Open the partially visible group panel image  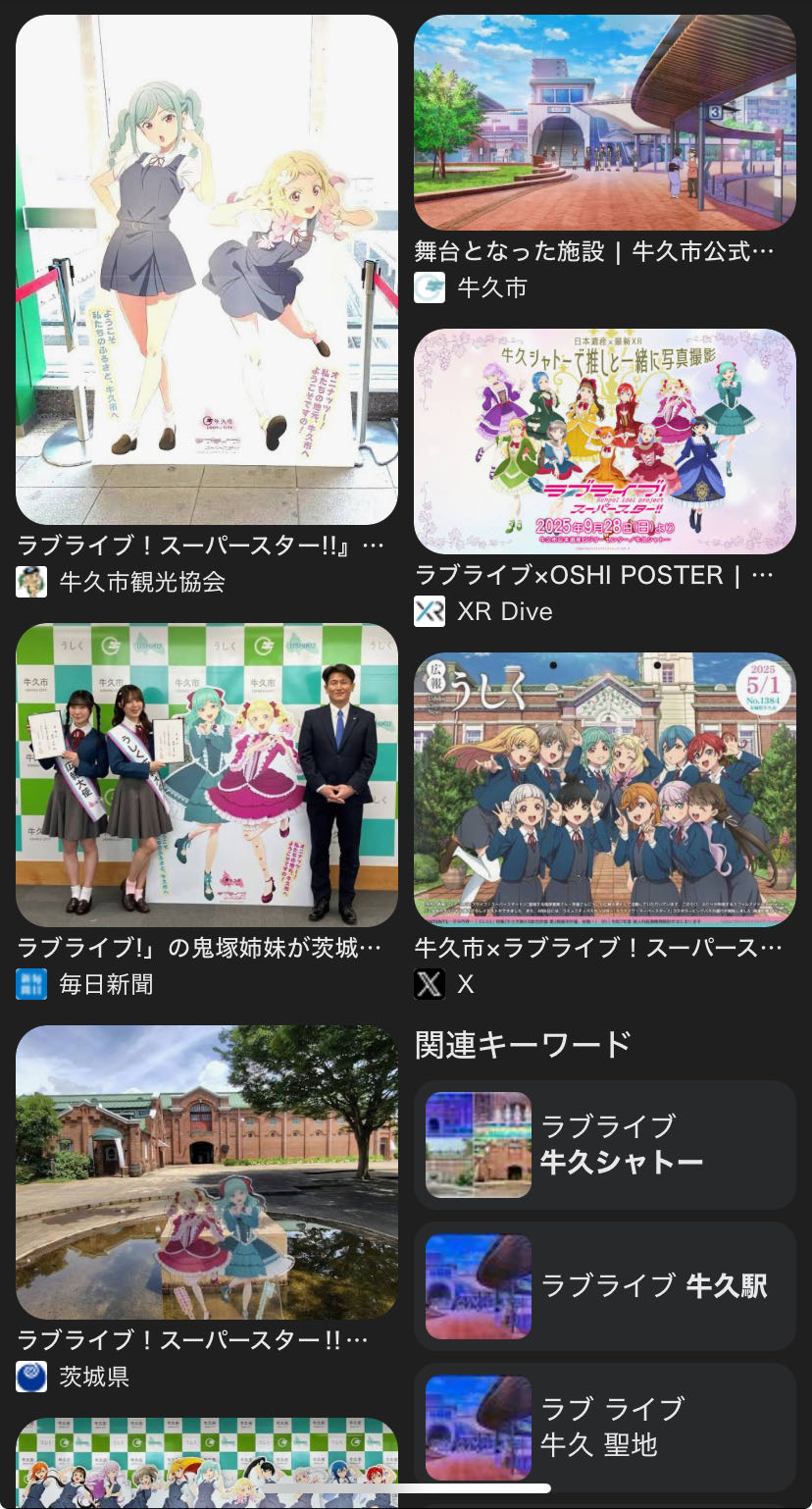pos(207,1462)
